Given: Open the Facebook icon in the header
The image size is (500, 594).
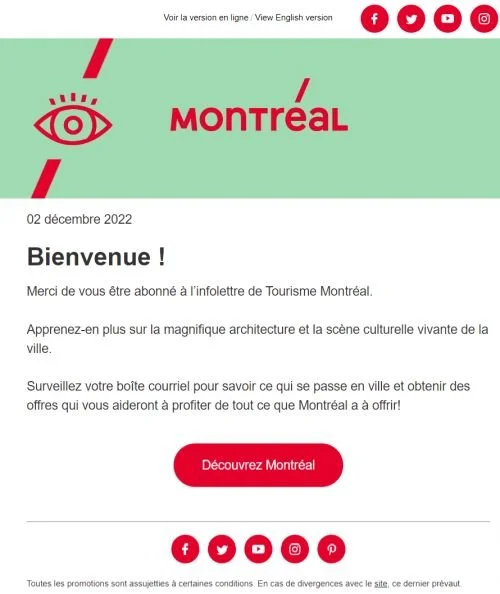Looking at the screenshot, I should tap(374, 19).
